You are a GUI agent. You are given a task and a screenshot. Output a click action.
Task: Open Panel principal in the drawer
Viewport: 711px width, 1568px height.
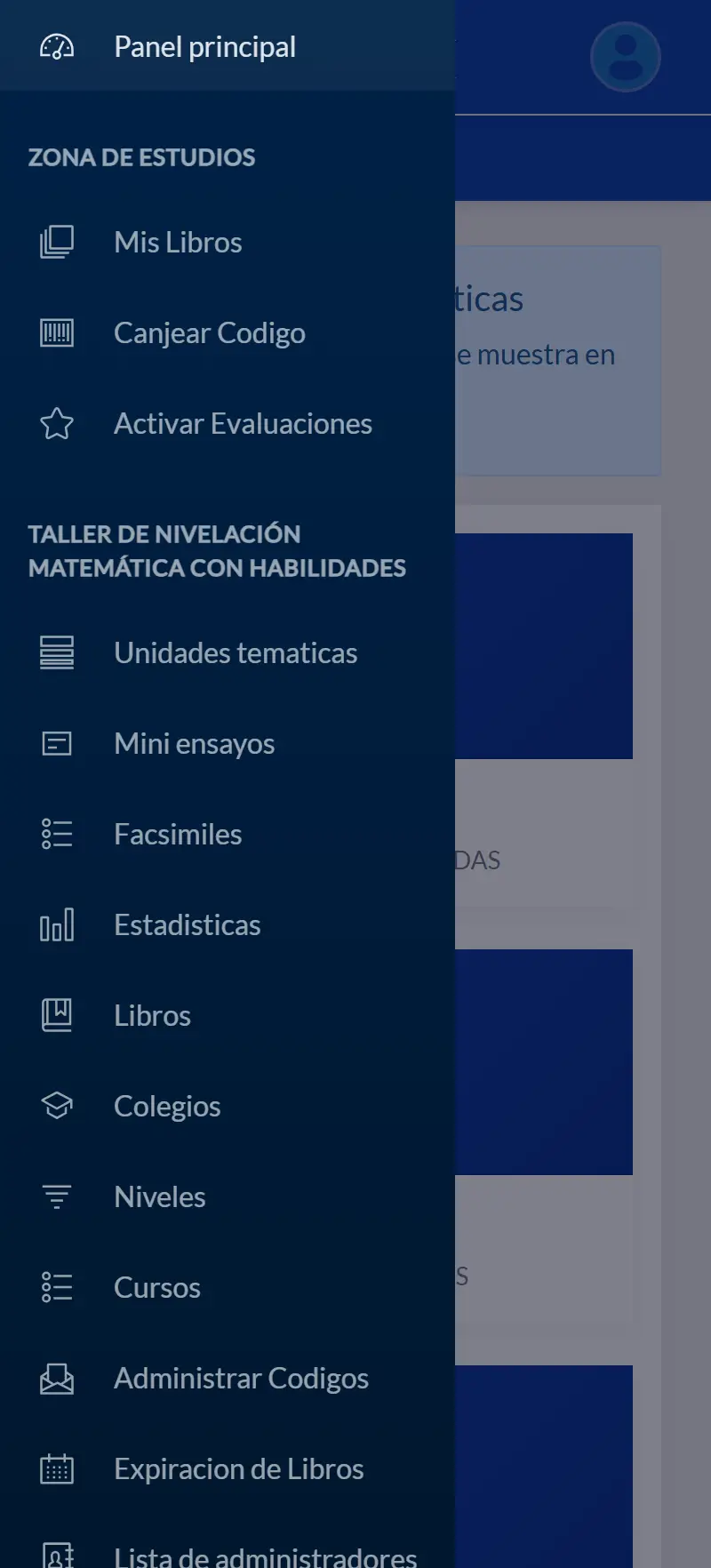(x=204, y=46)
